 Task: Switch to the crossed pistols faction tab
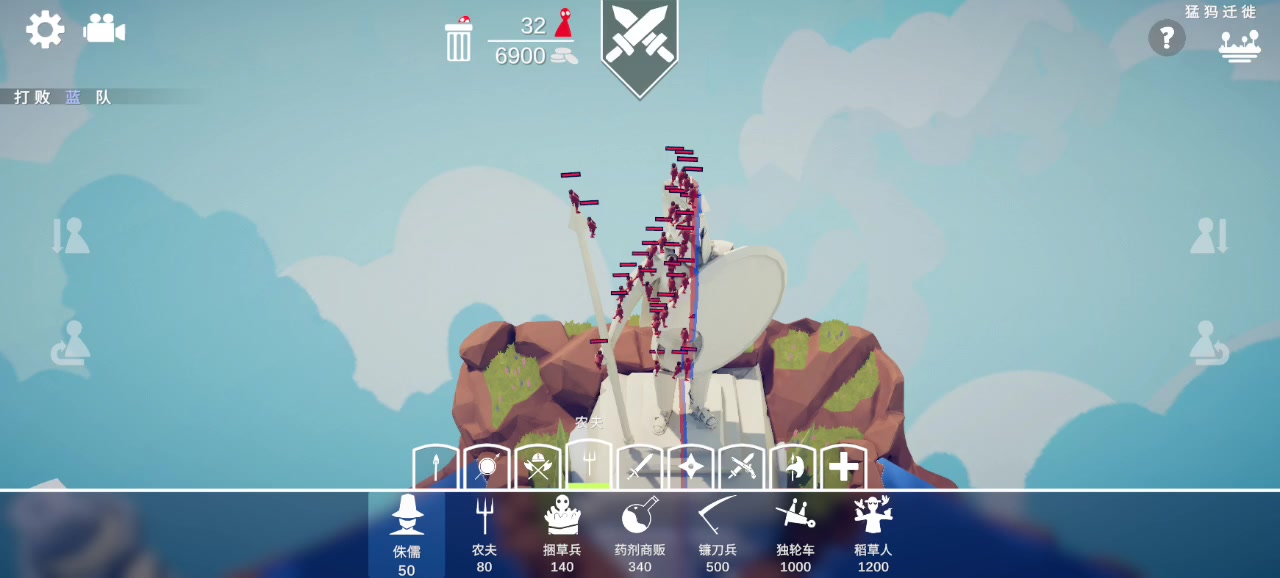(x=742, y=467)
